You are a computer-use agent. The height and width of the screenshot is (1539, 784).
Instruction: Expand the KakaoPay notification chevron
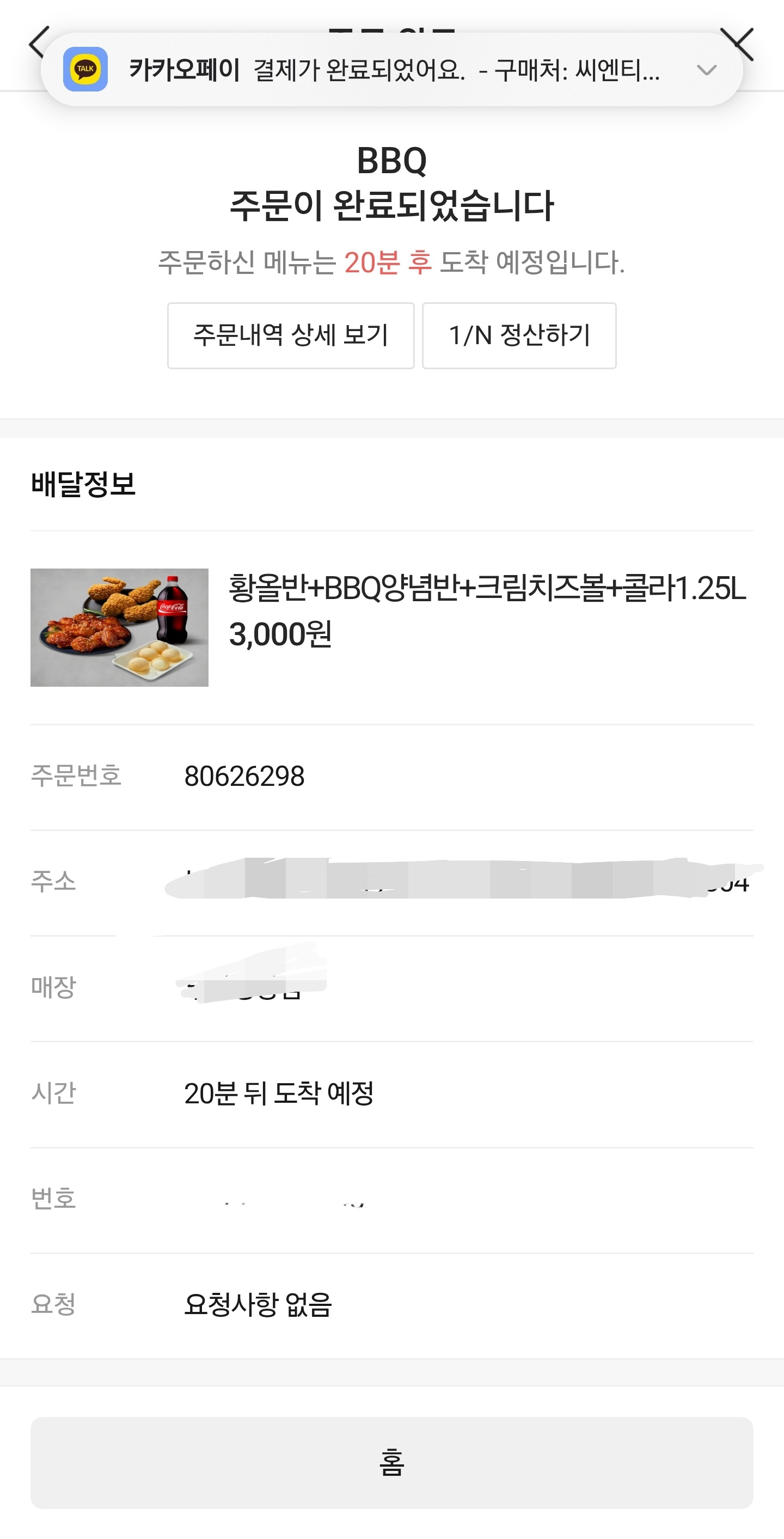[706, 70]
